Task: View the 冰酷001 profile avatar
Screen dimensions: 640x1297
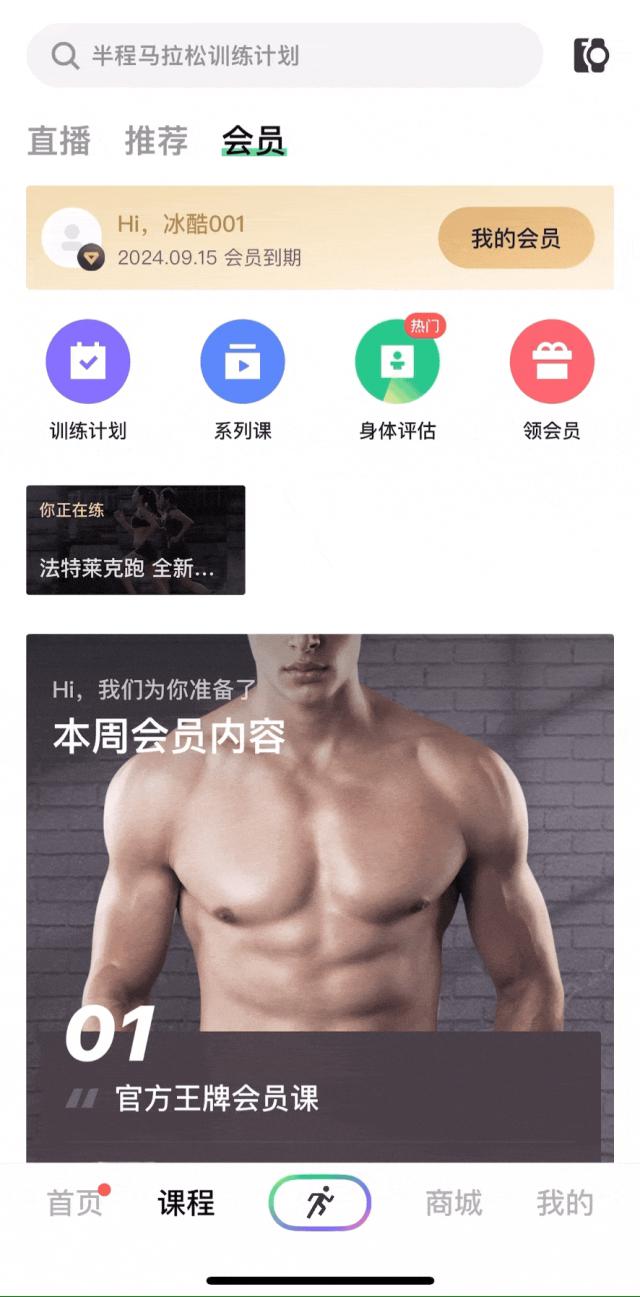Action: (72, 238)
